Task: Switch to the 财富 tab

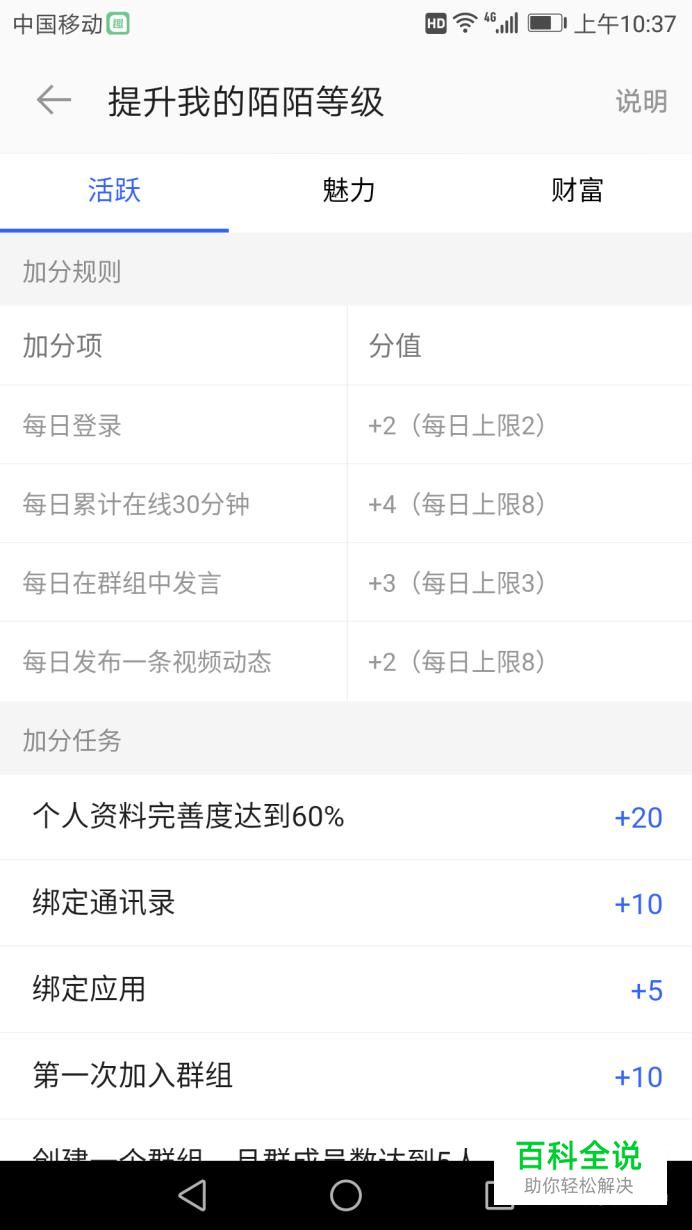Action: click(577, 190)
